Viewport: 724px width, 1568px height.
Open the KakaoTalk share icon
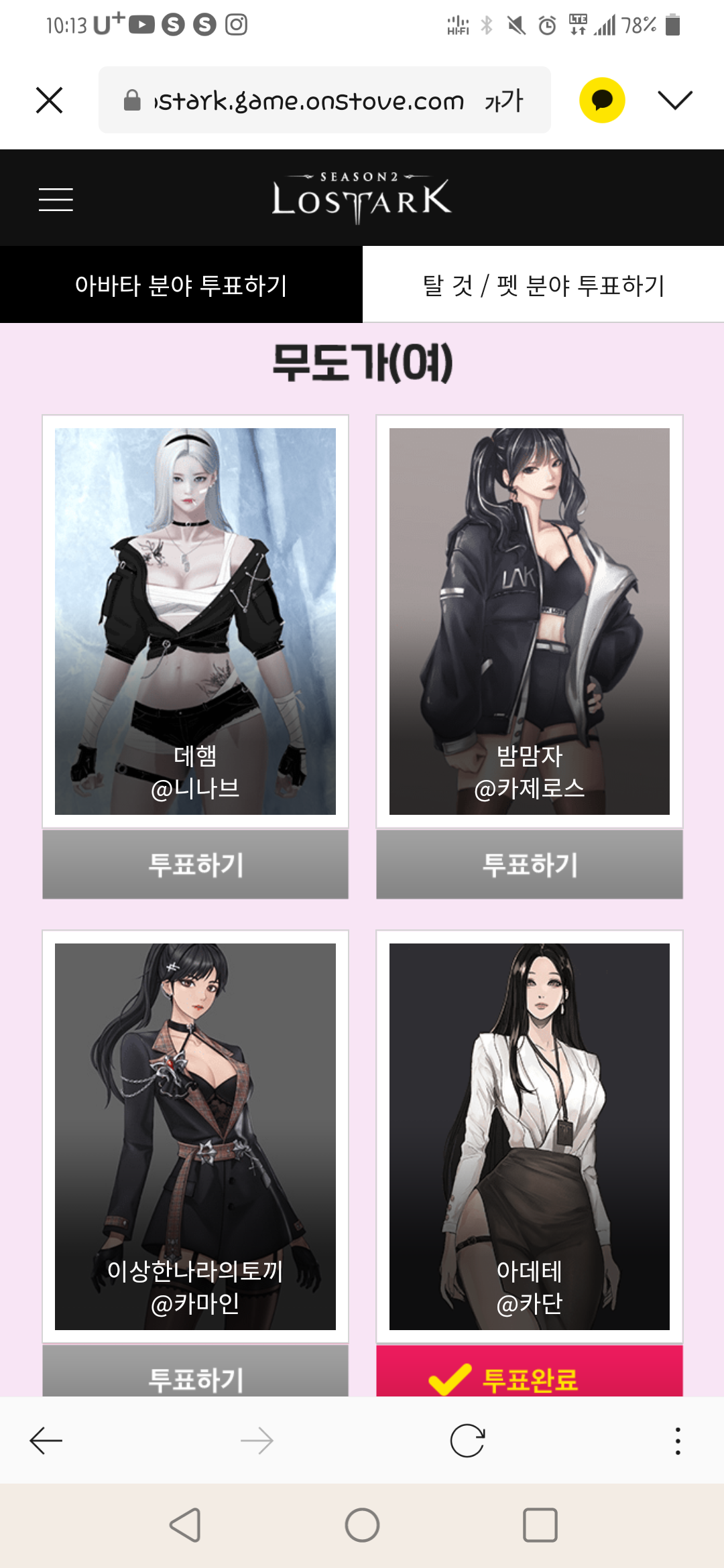tap(602, 101)
